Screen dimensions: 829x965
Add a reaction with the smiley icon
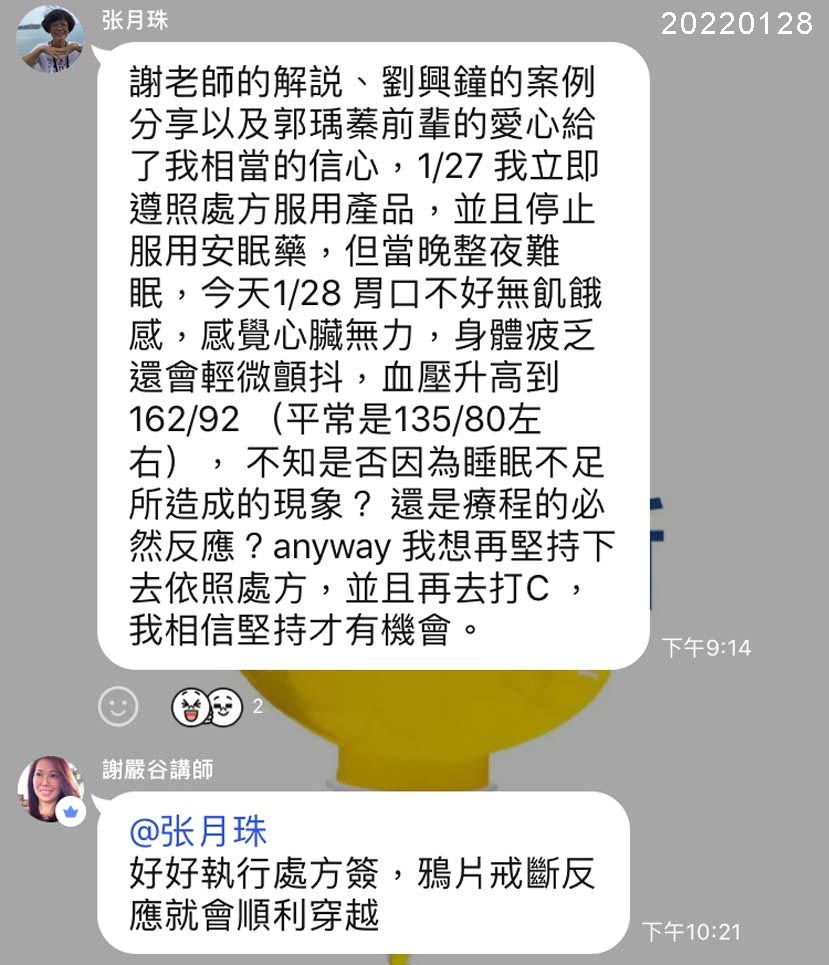[x=118, y=707]
